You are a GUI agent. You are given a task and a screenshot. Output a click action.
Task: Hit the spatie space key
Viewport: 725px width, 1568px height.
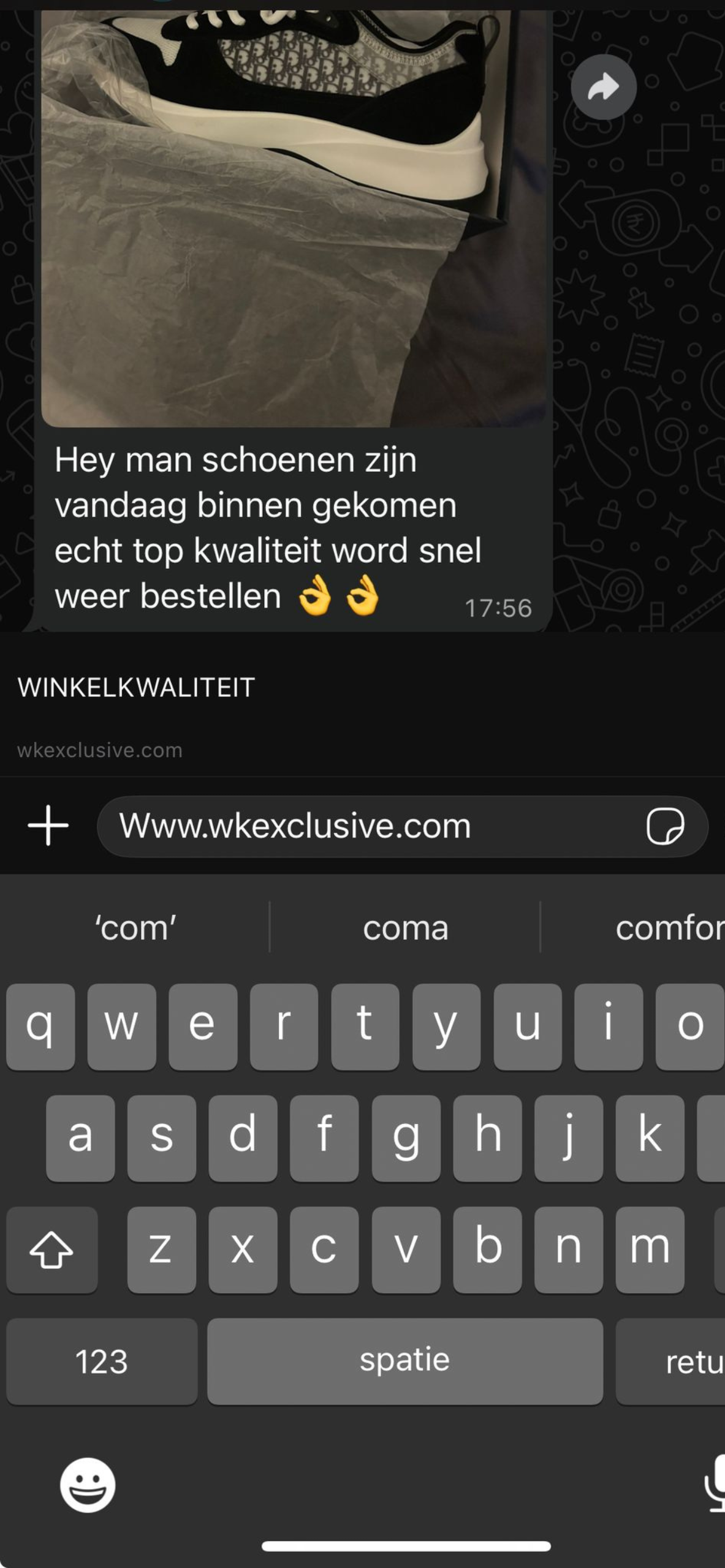coord(404,1361)
